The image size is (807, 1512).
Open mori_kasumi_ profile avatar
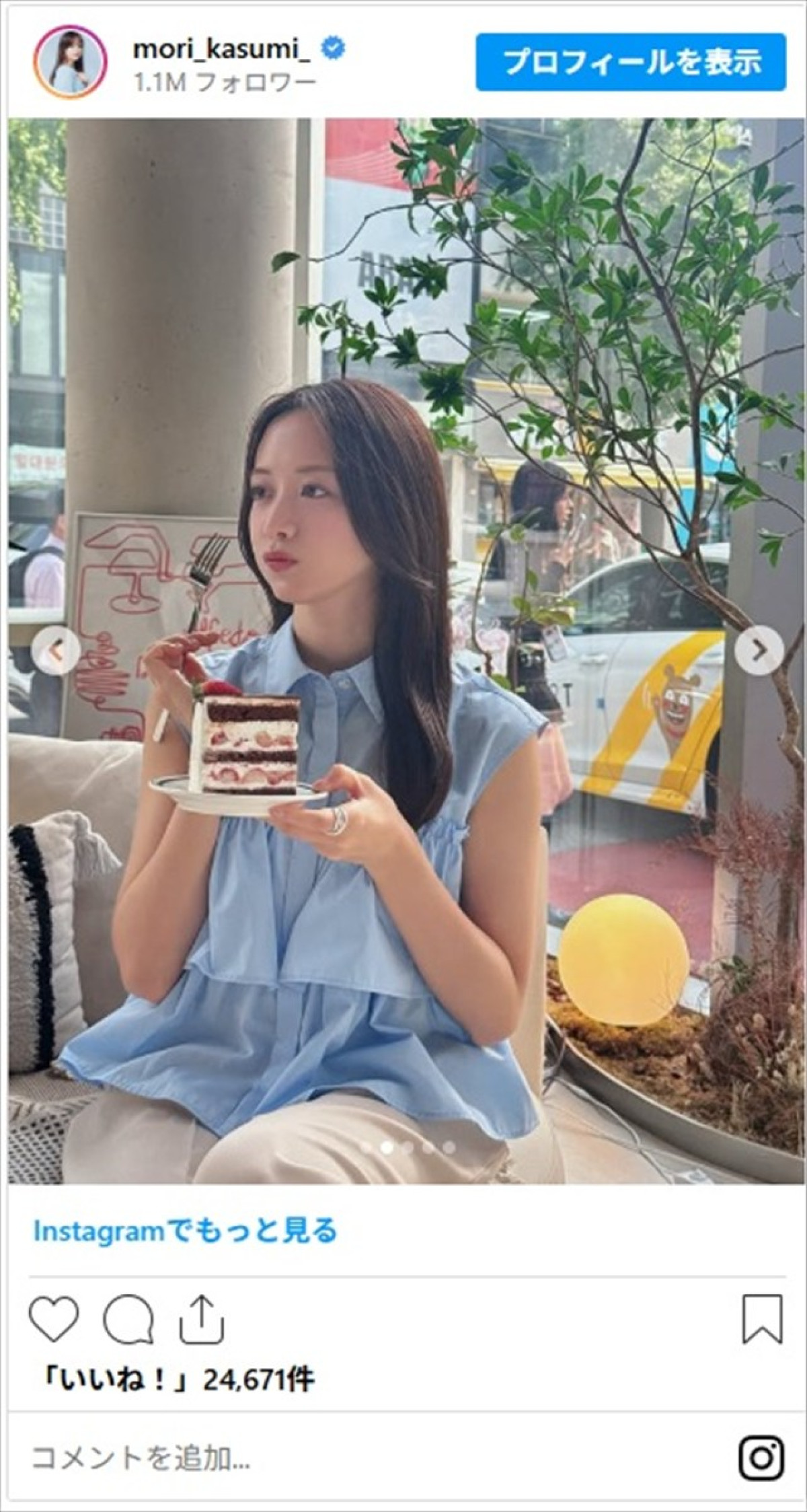[x=70, y=63]
